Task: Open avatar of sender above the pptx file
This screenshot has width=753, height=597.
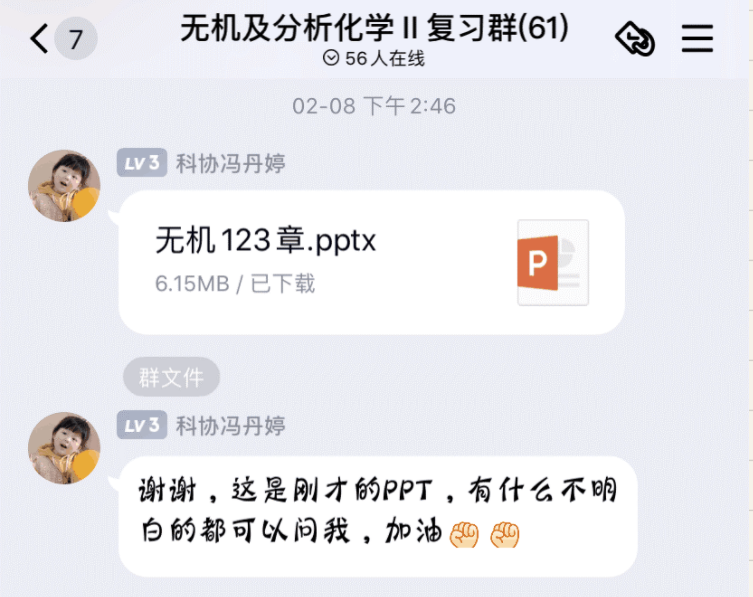Action: 64,186
